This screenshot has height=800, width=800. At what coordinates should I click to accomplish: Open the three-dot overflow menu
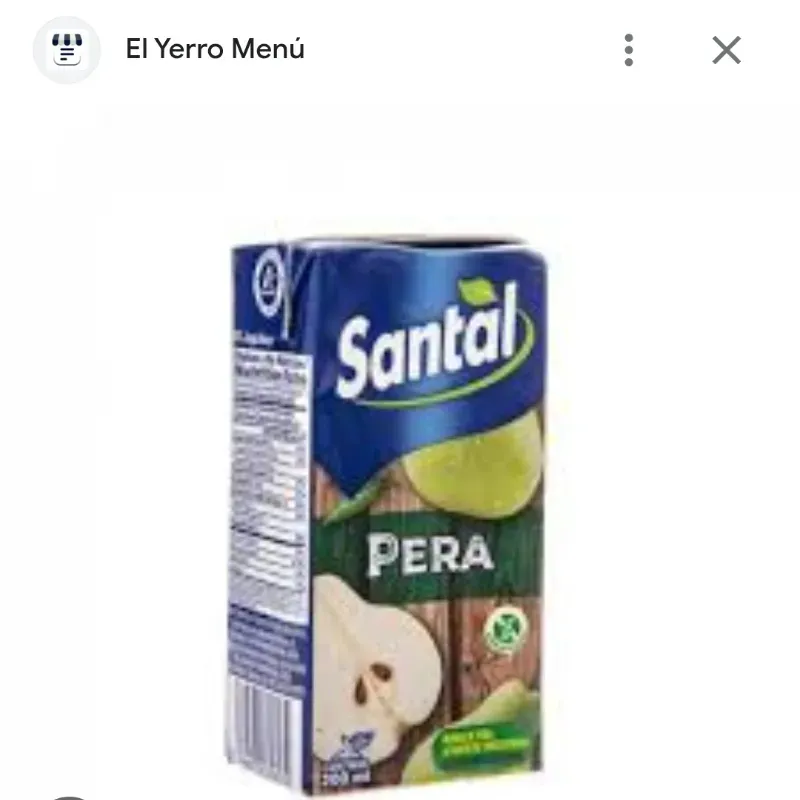(x=629, y=49)
